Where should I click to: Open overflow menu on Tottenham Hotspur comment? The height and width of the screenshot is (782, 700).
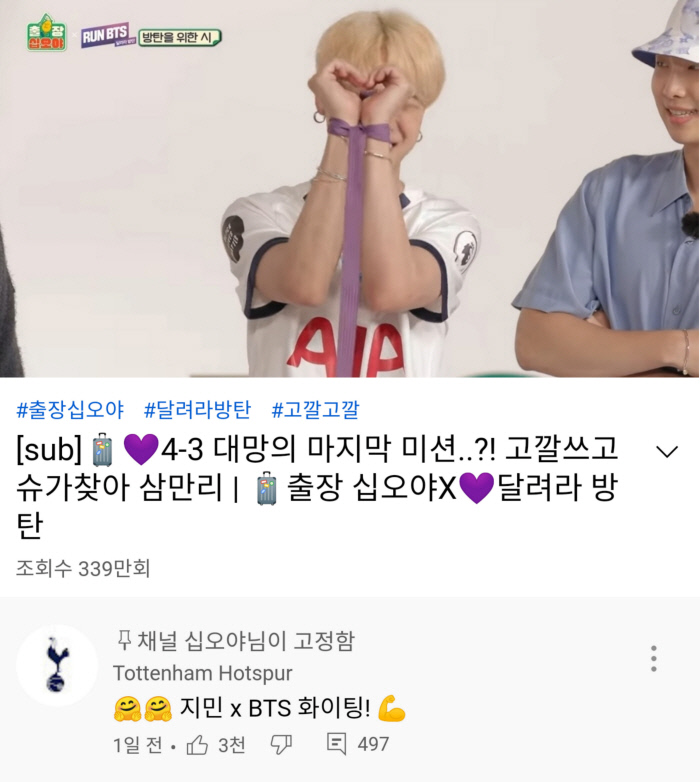pyautogui.click(x=653, y=658)
